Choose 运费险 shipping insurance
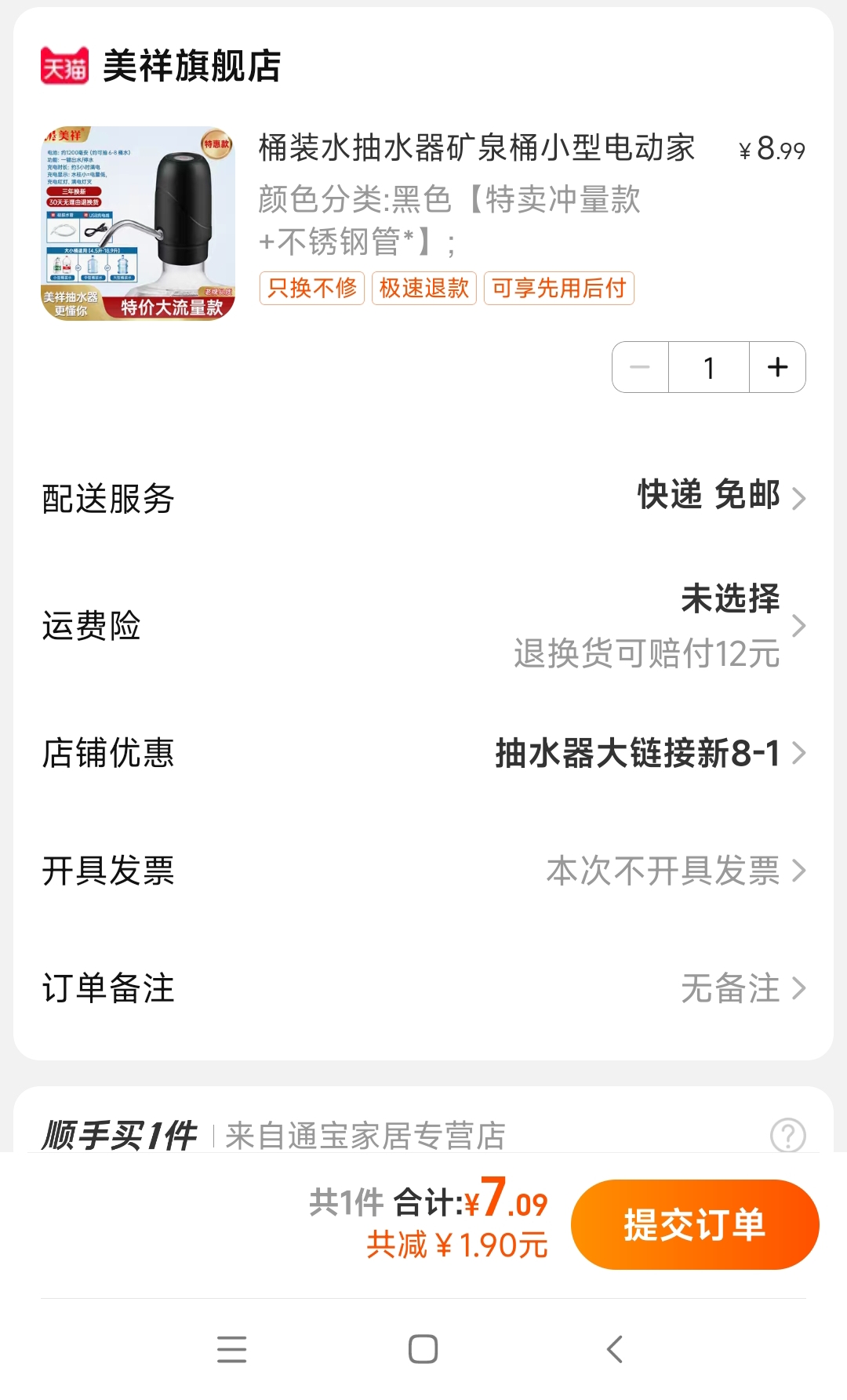This screenshot has width=847, height=1400. pyautogui.click(x=423, y=626)
